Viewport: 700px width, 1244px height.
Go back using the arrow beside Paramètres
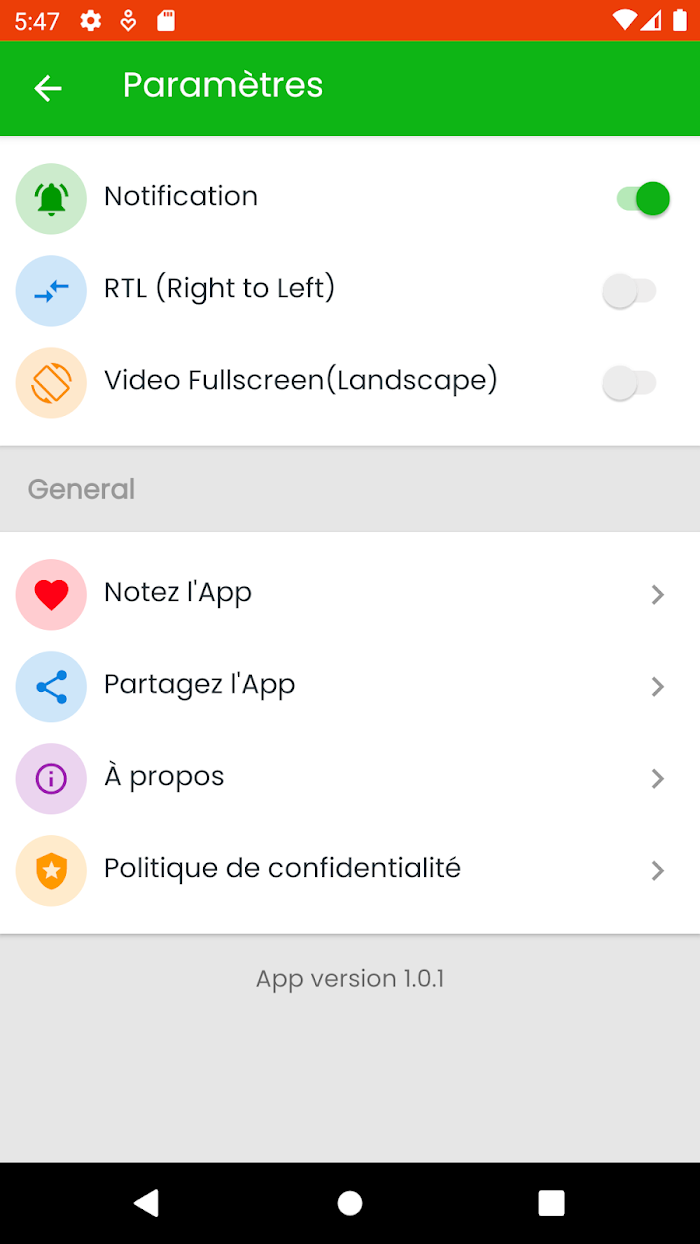point(48,88)
